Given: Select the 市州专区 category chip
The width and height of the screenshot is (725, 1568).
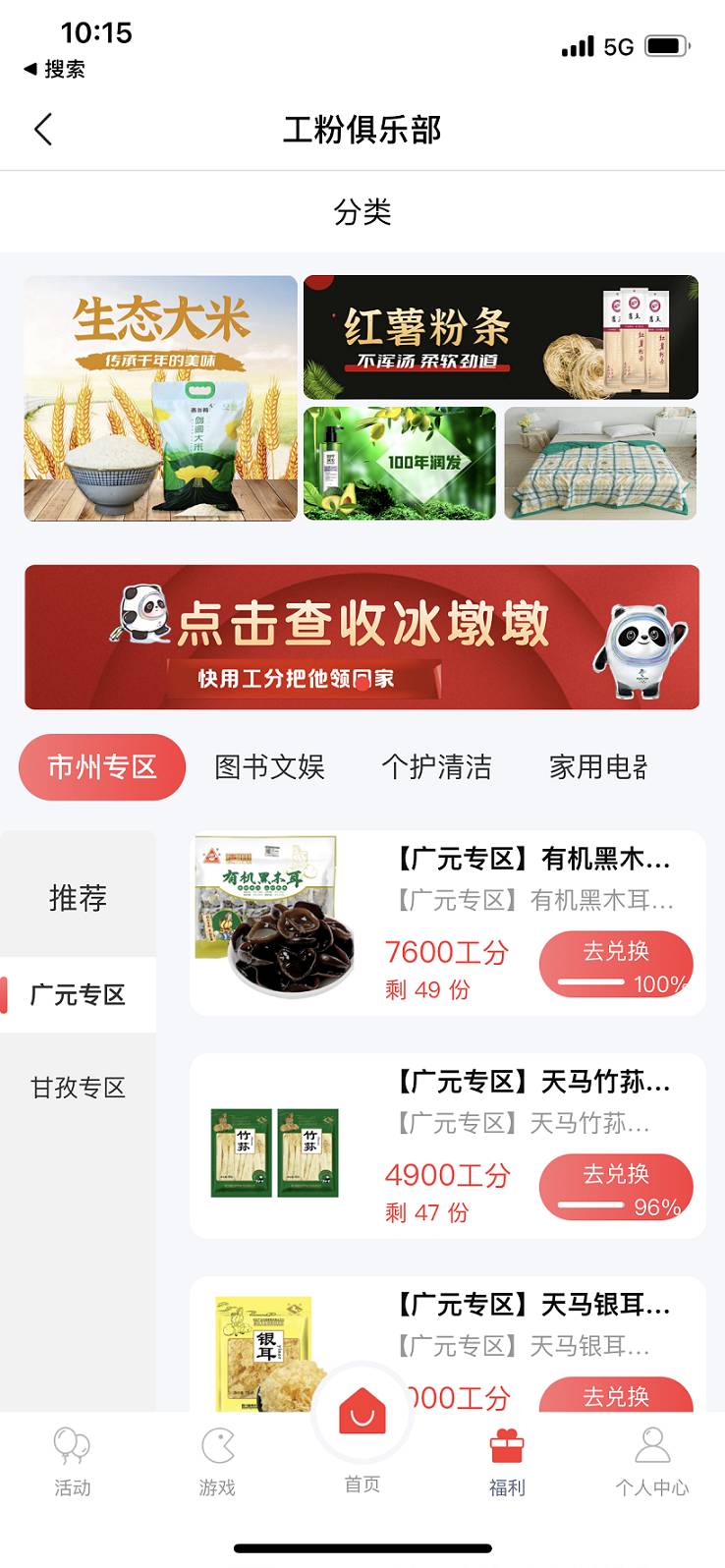Looking at the screenshot, I should 102,766.
